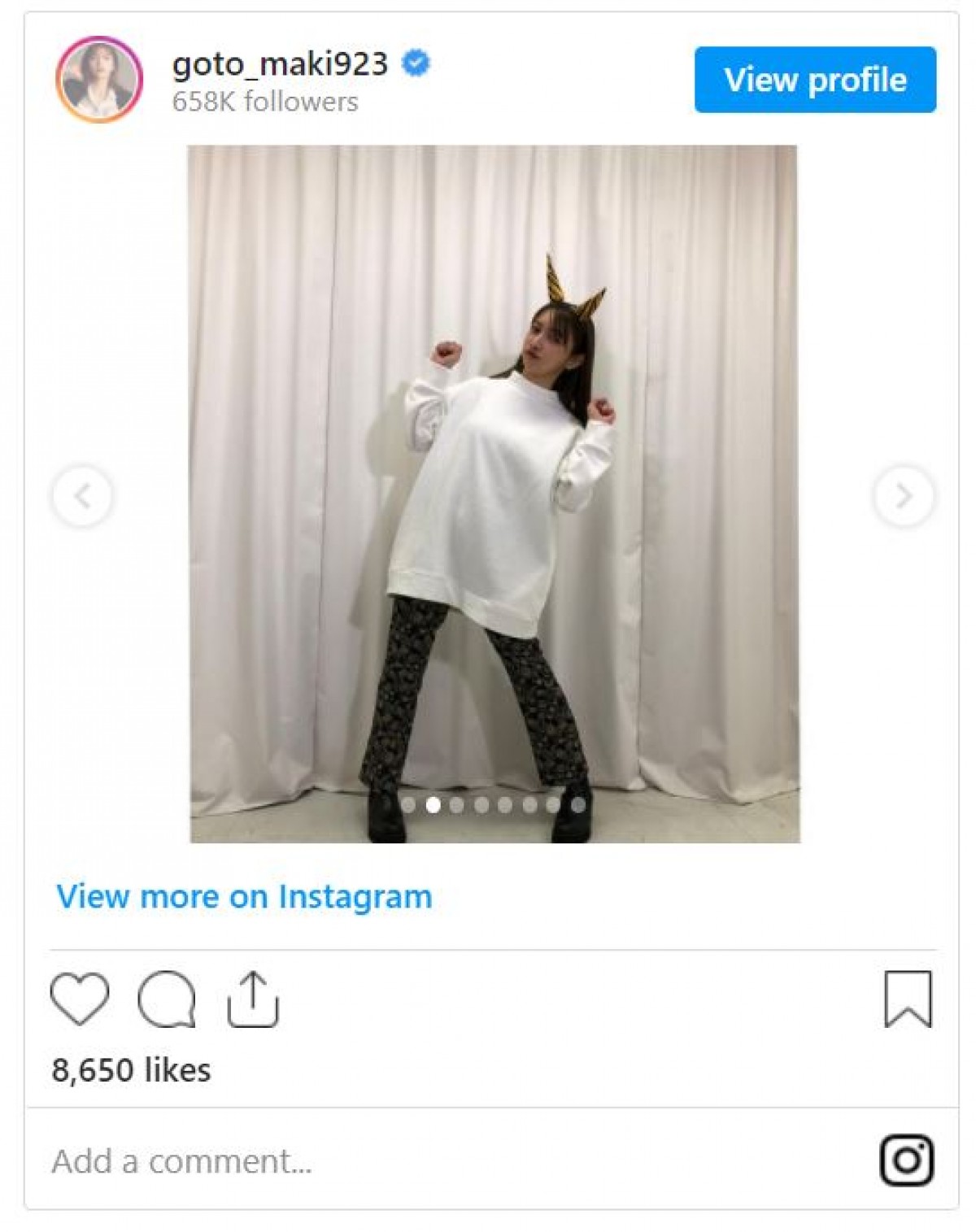Open View more on Instagram link

(244, 897)
